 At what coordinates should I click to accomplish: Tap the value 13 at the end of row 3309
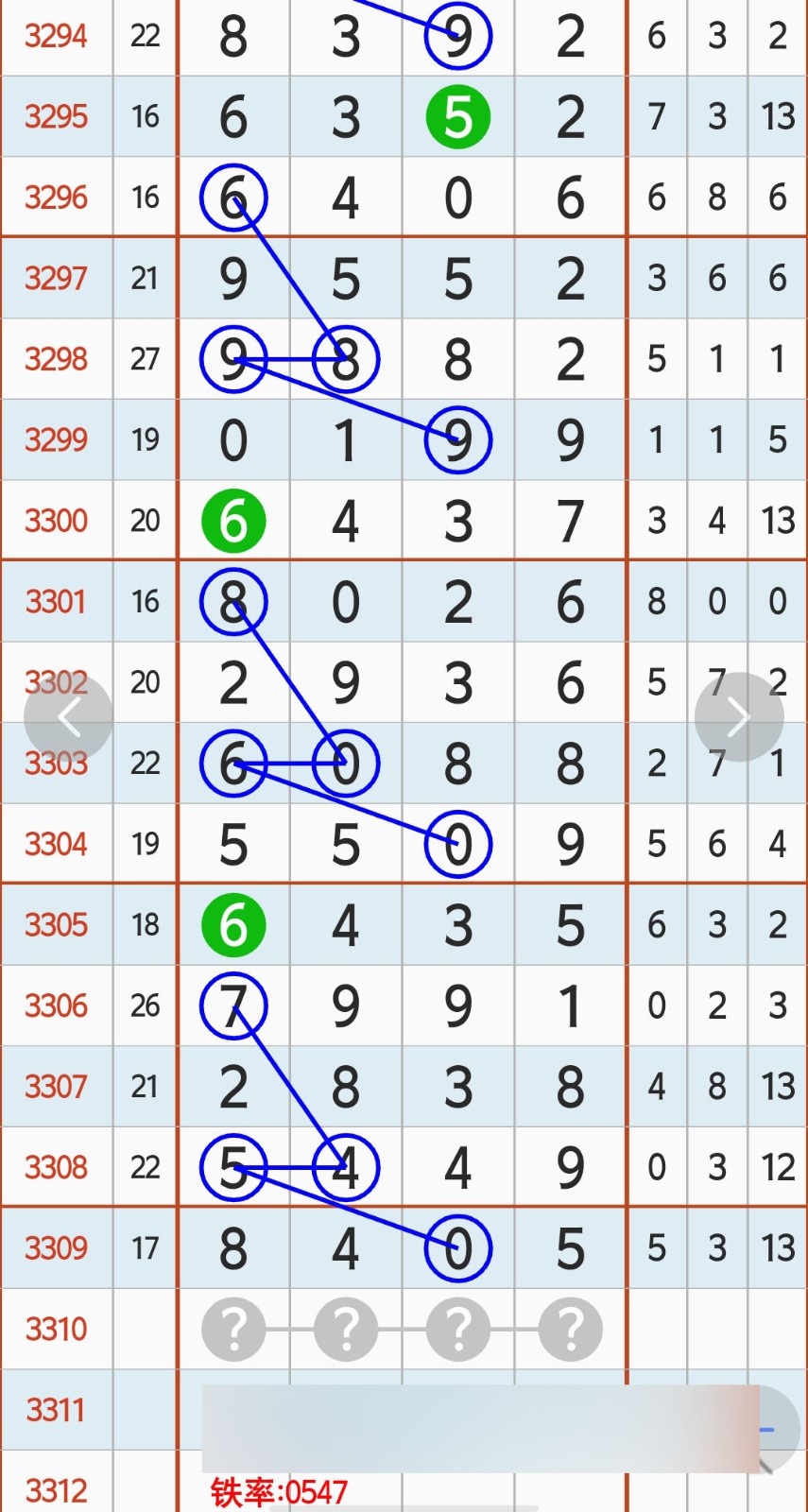[x=776, y=1247]
